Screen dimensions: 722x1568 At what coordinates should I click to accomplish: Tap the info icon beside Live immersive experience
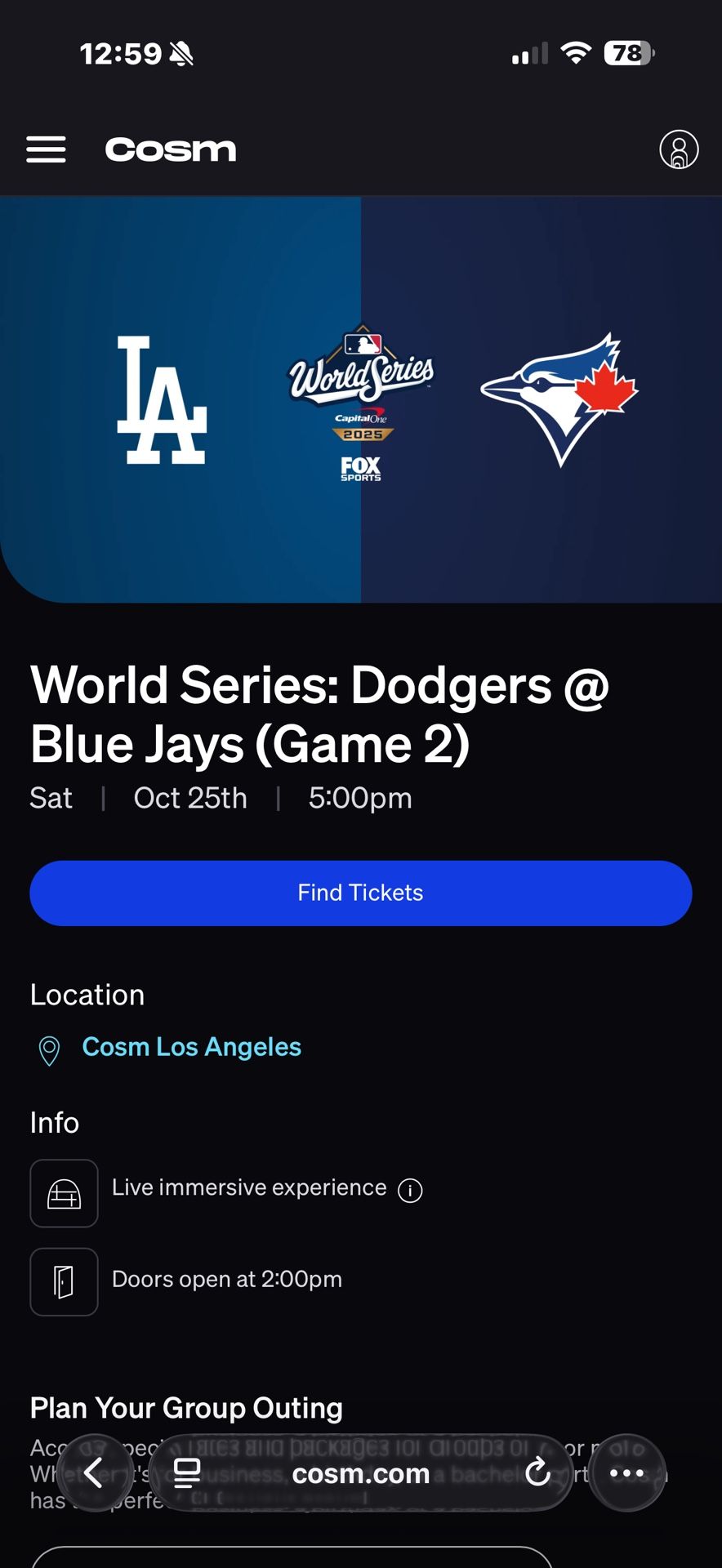411,1191
